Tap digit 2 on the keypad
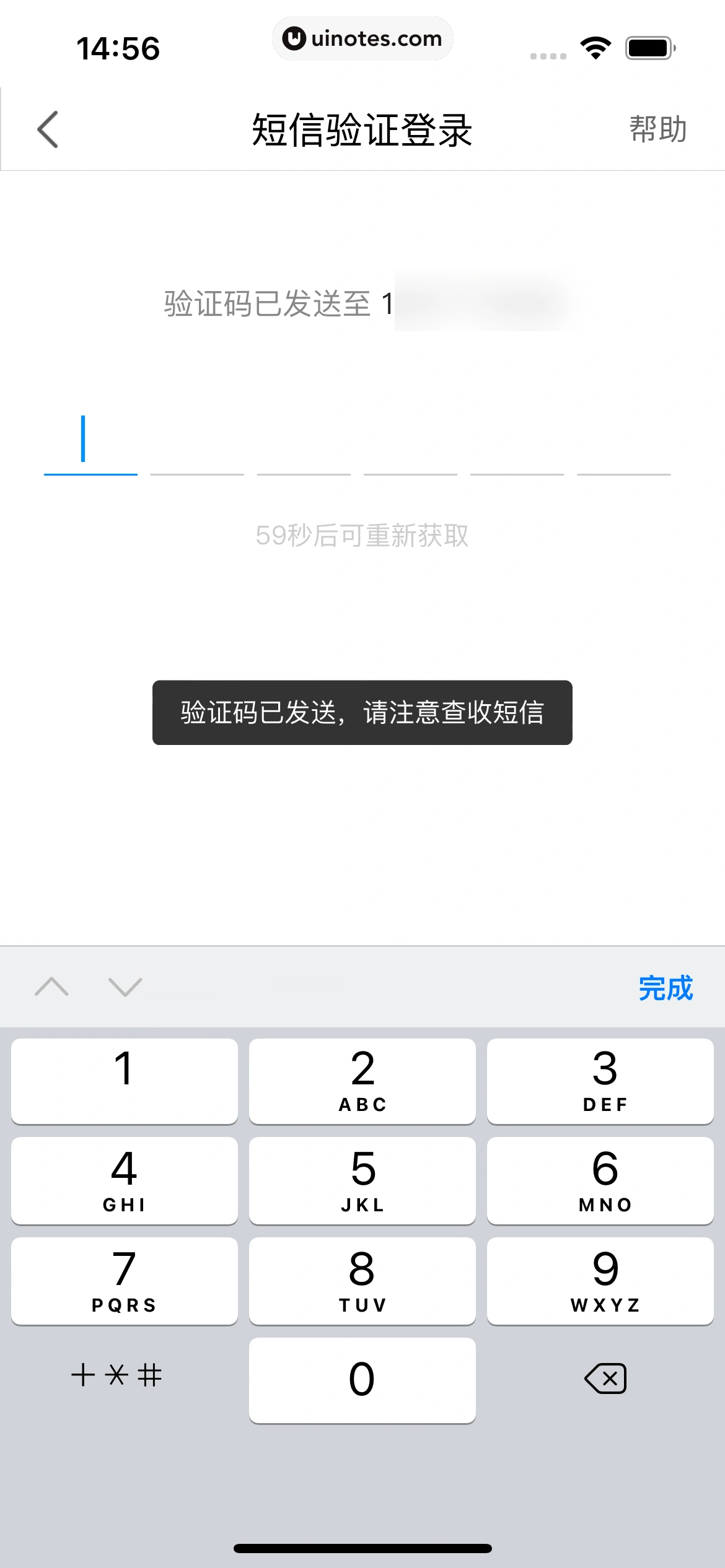Screen dimensions: 725x1568 point(362,1081)
